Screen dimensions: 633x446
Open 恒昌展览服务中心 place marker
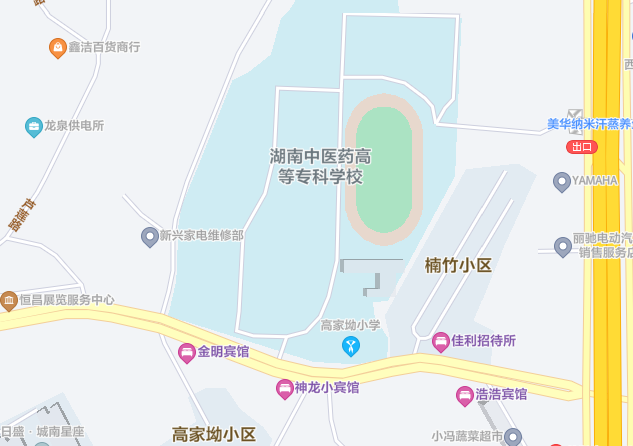pyautogui.click(x=9, y=300)
